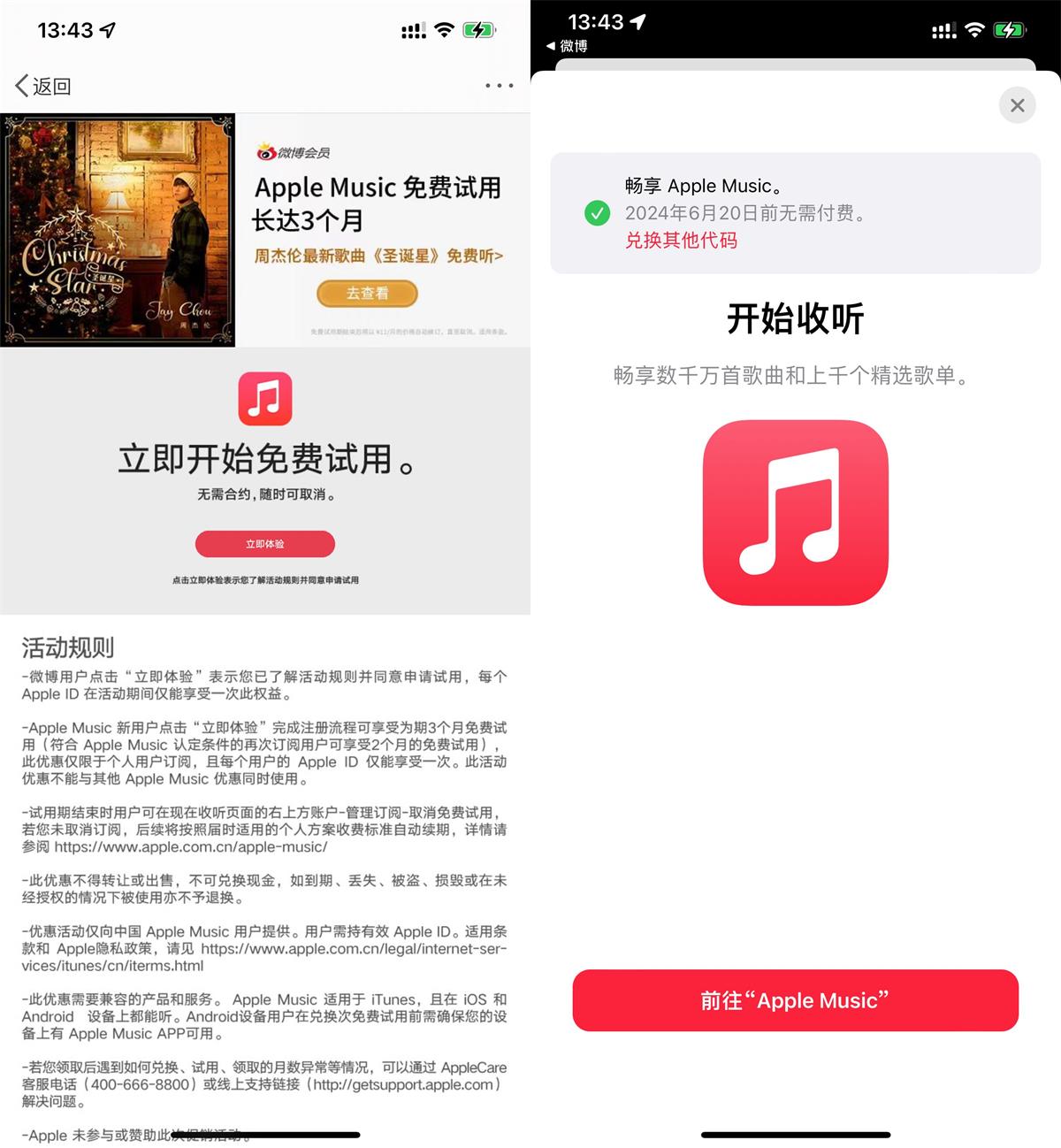Open the 微博会员 Weibo membership icon
Image resolution: width=1061 pixels, height=1148 pixels.
click(263, 150)
